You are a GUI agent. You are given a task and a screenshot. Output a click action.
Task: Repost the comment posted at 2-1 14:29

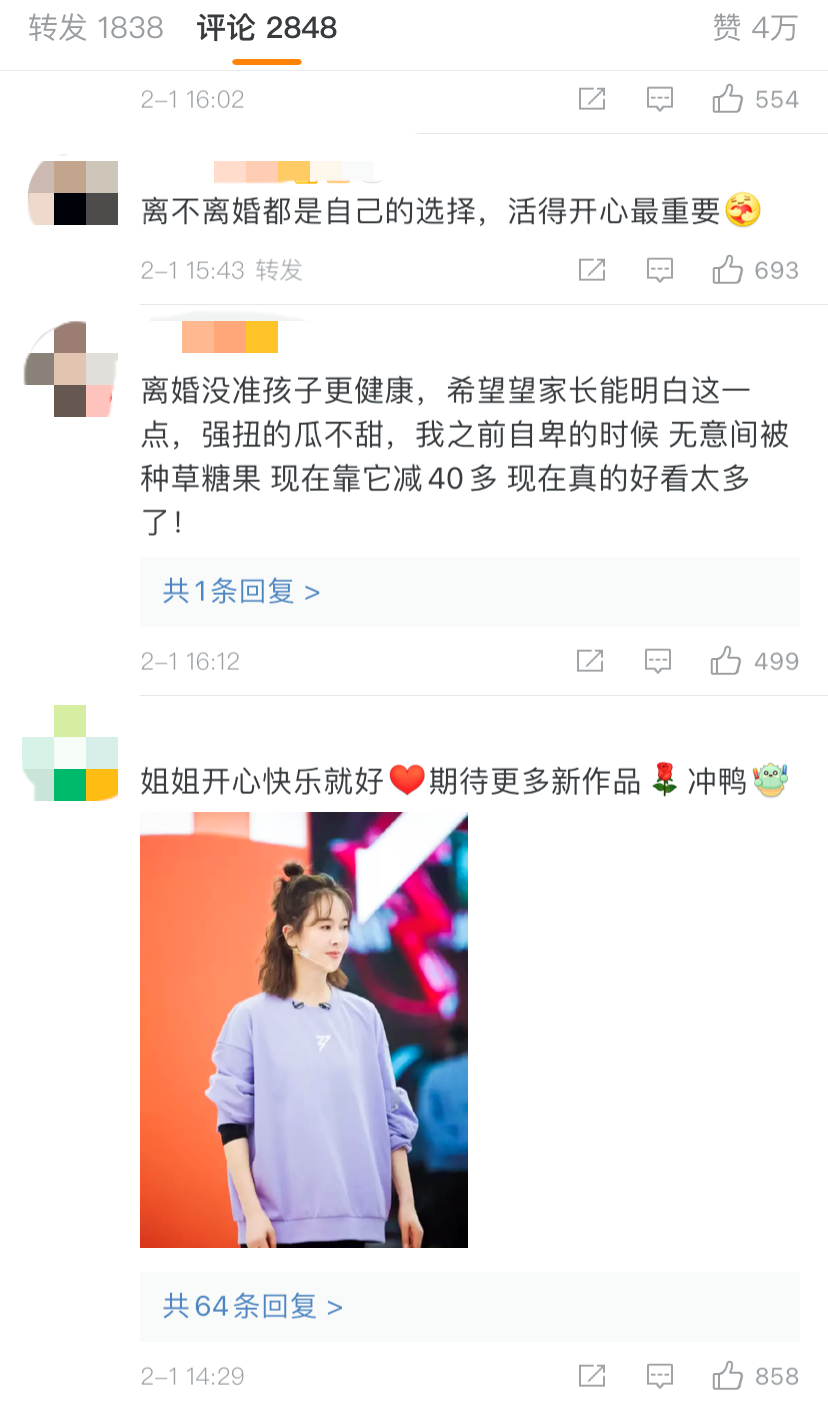[x=592, y=1376]
